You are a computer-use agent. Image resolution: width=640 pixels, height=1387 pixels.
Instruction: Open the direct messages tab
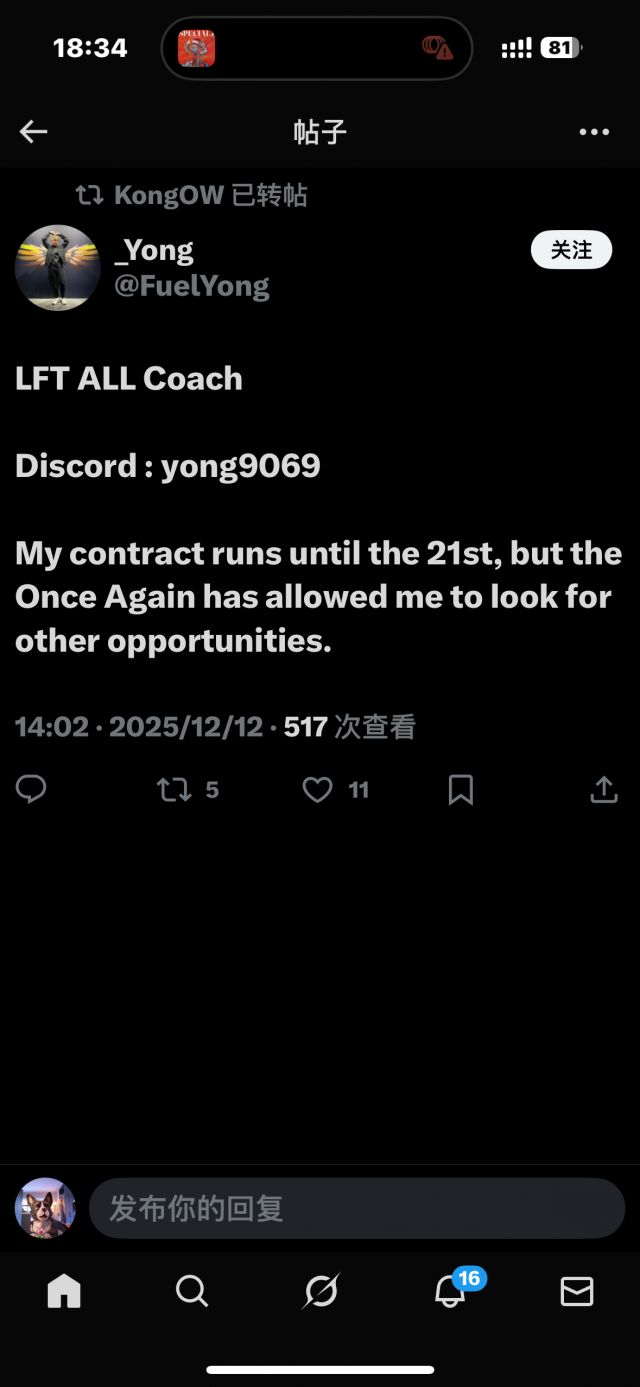[x=577, y=1291]
